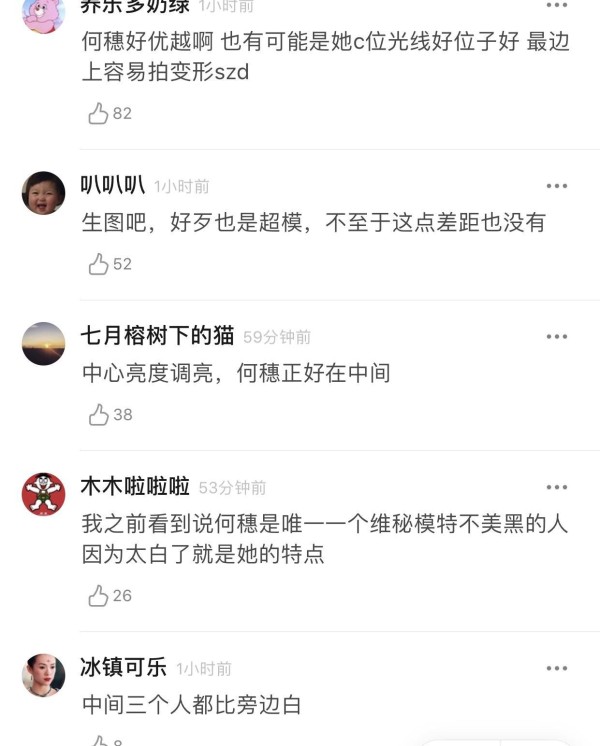Tap 冰镇可乐's avatar picture

[43, 675]
